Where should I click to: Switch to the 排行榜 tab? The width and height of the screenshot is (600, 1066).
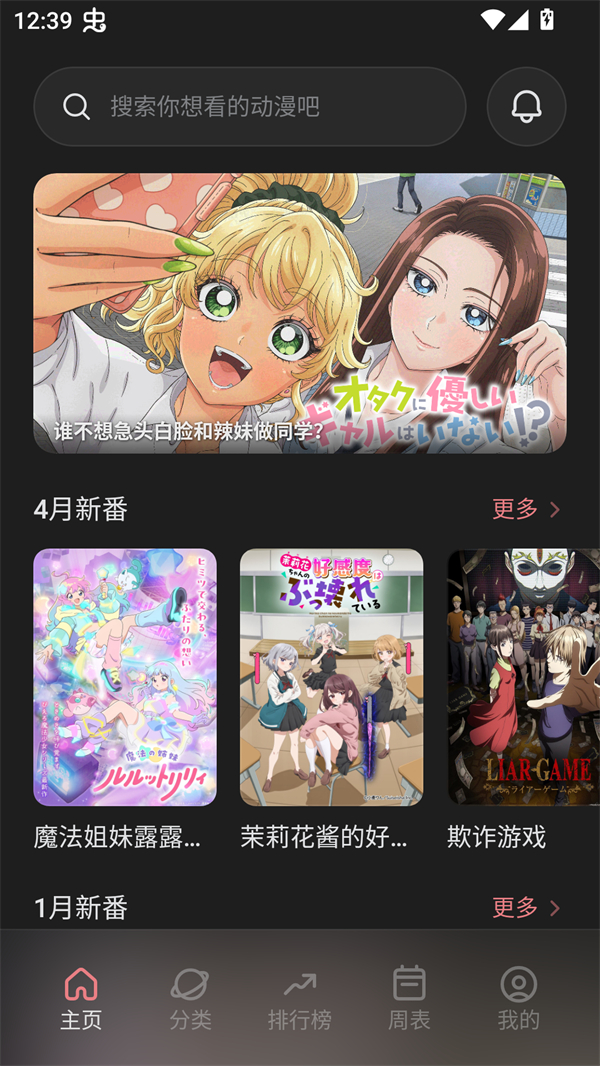coord(299,998)
